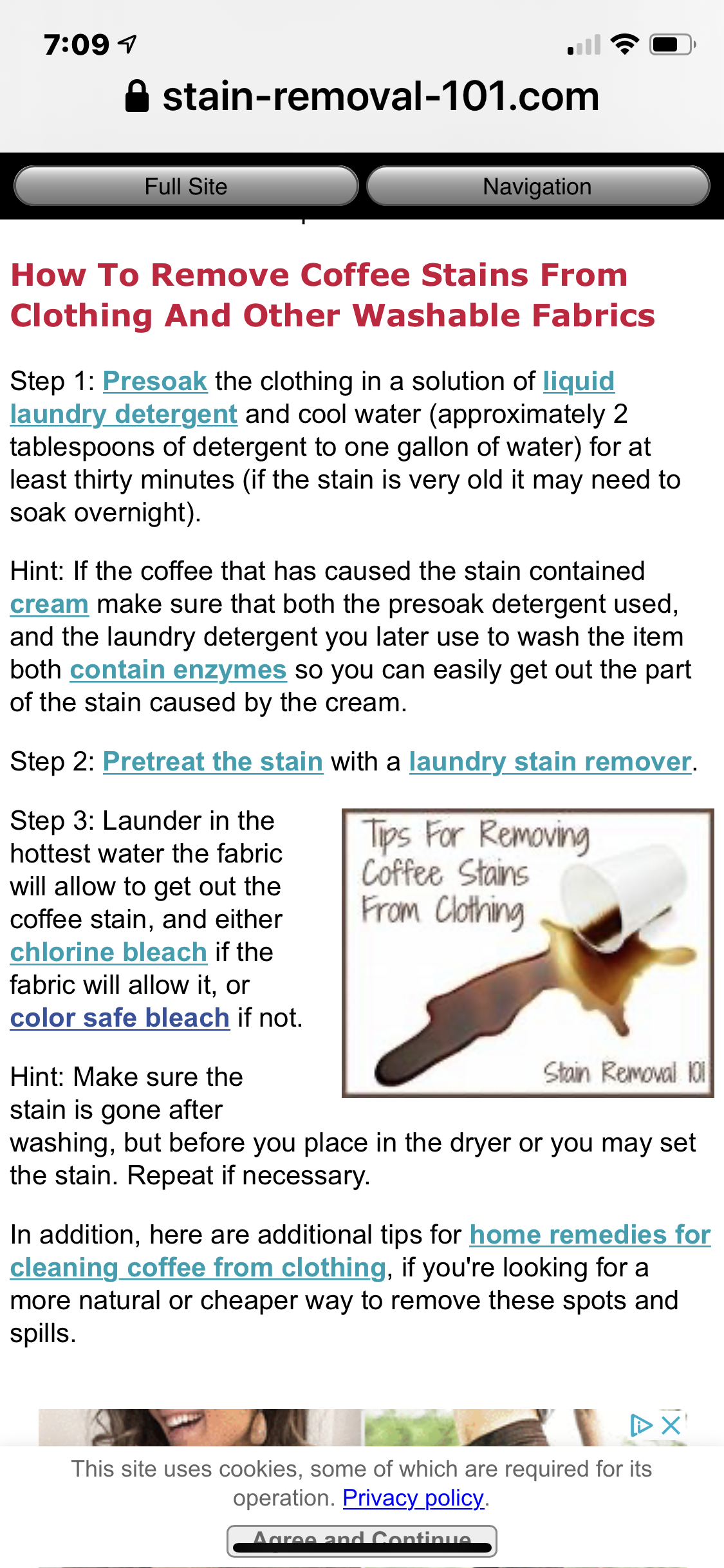Open the Navigation menu button
This screenshot has width=724, height=1568.
pyautogui.click(x=538, y=187)
